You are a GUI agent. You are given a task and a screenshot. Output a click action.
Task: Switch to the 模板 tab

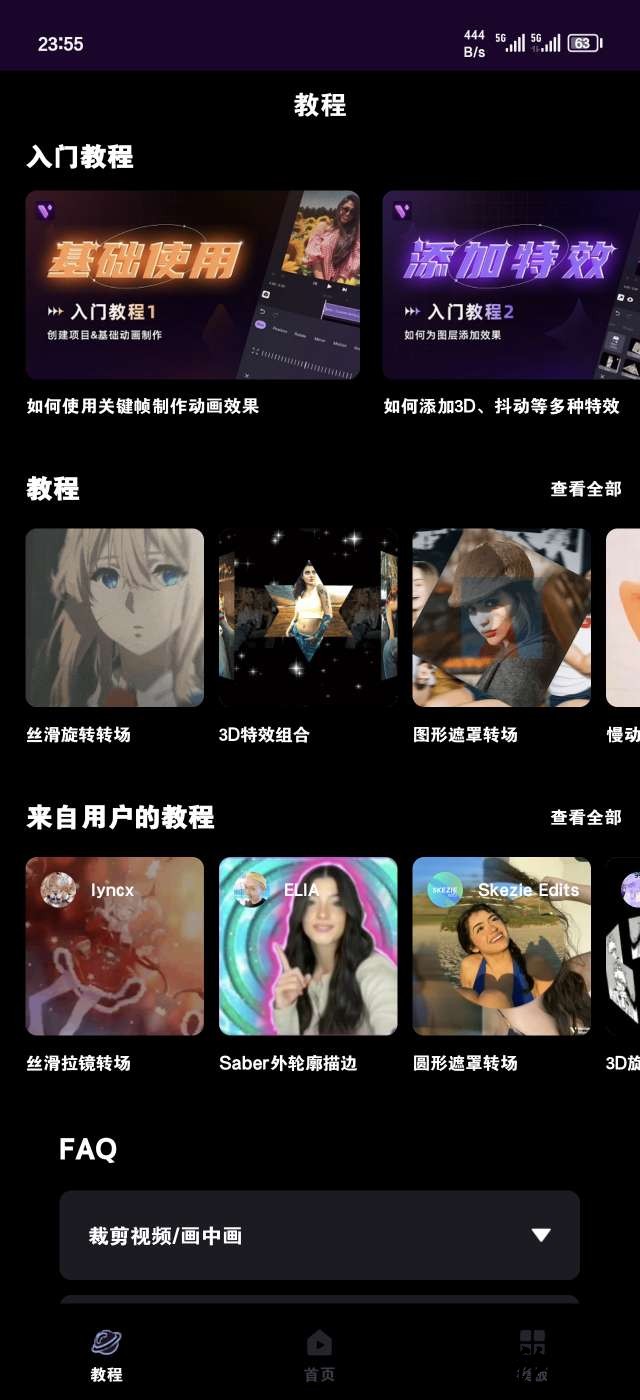(532, 1355)
